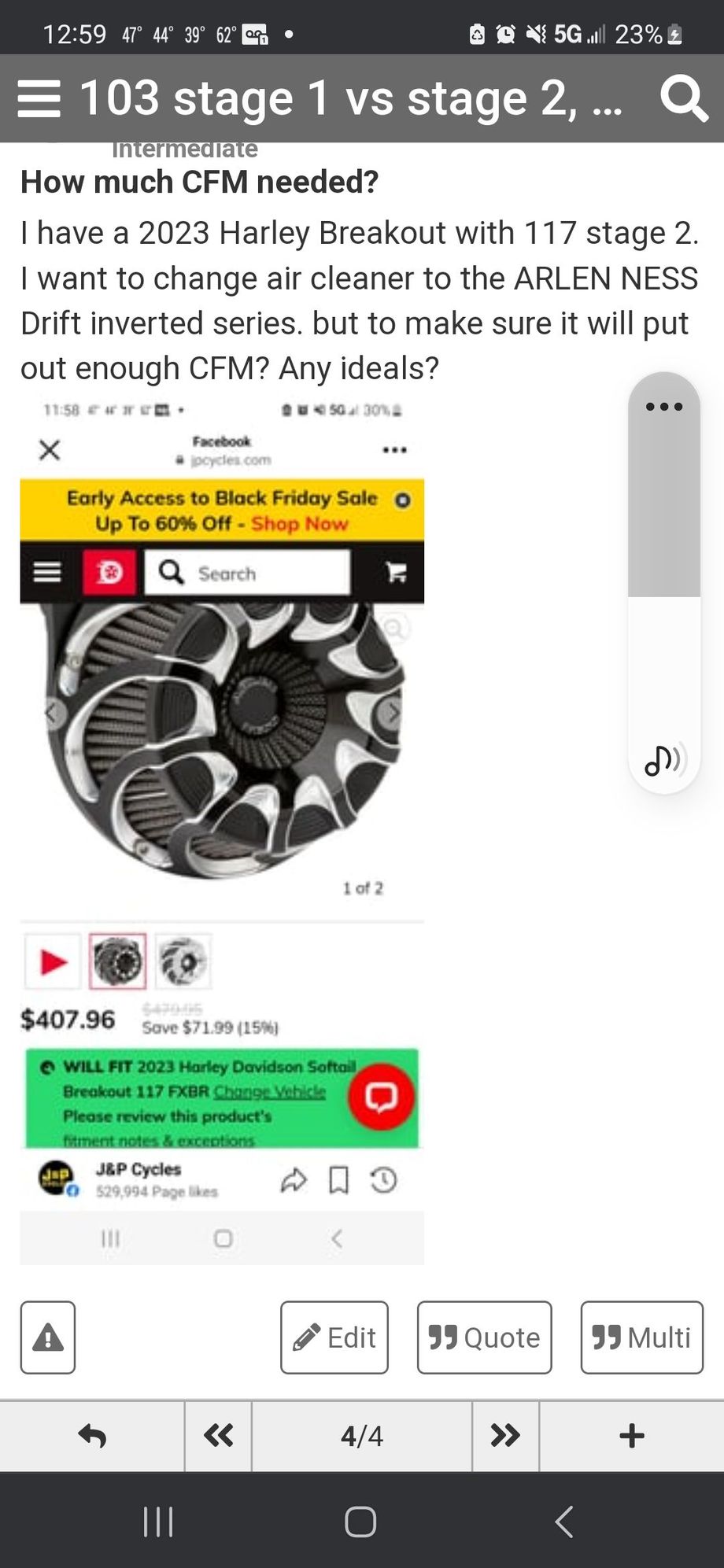Go back using system navigation
Image resolution: width=724 pixels, height=1568 pixels.
click(x=563, y=1522)
